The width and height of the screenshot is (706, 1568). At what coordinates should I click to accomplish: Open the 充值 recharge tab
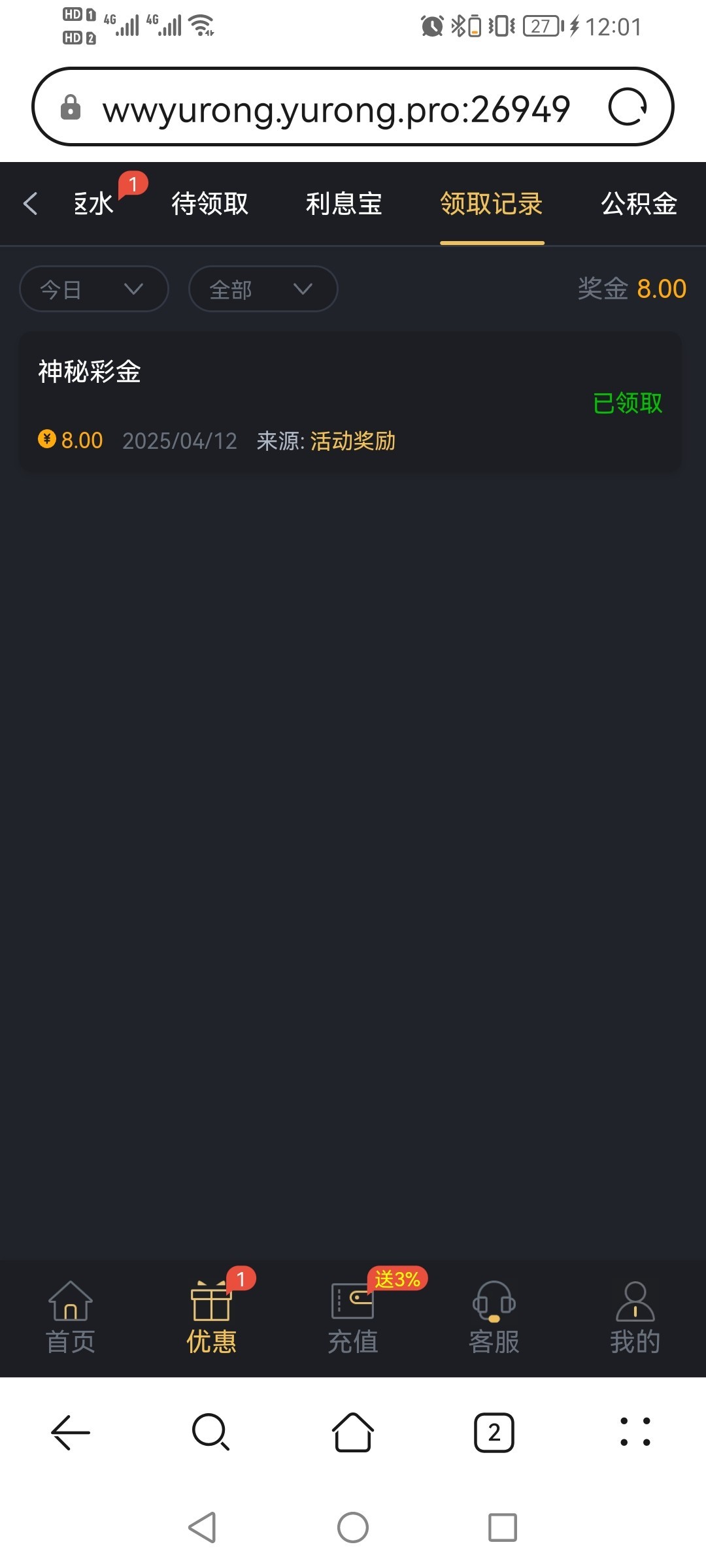[x=353, y=1318]
